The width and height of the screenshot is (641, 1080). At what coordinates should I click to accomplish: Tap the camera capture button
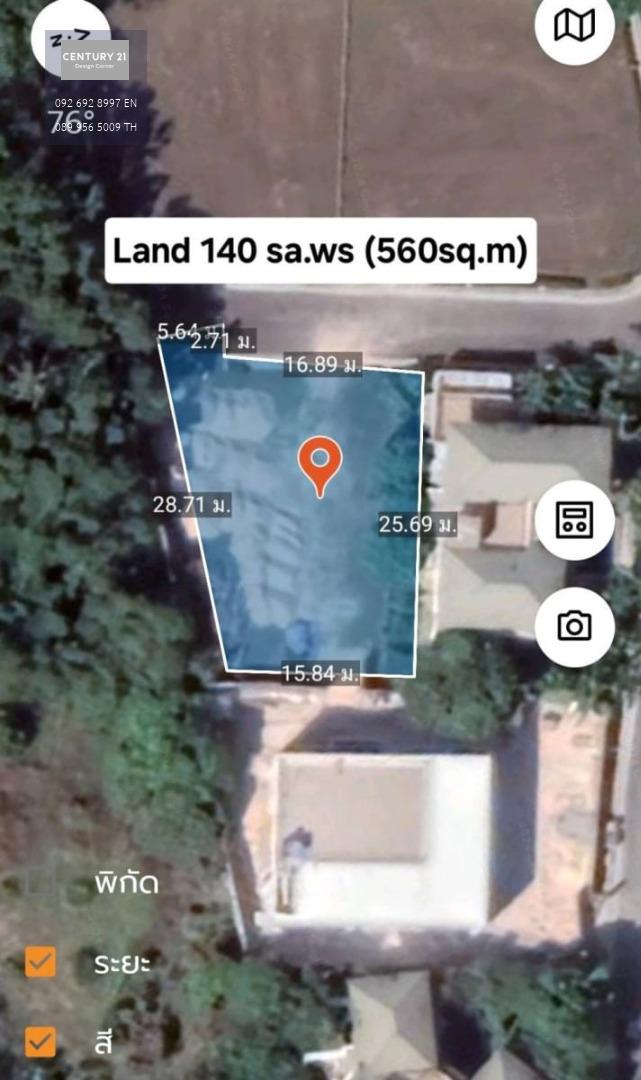point(574,626)
